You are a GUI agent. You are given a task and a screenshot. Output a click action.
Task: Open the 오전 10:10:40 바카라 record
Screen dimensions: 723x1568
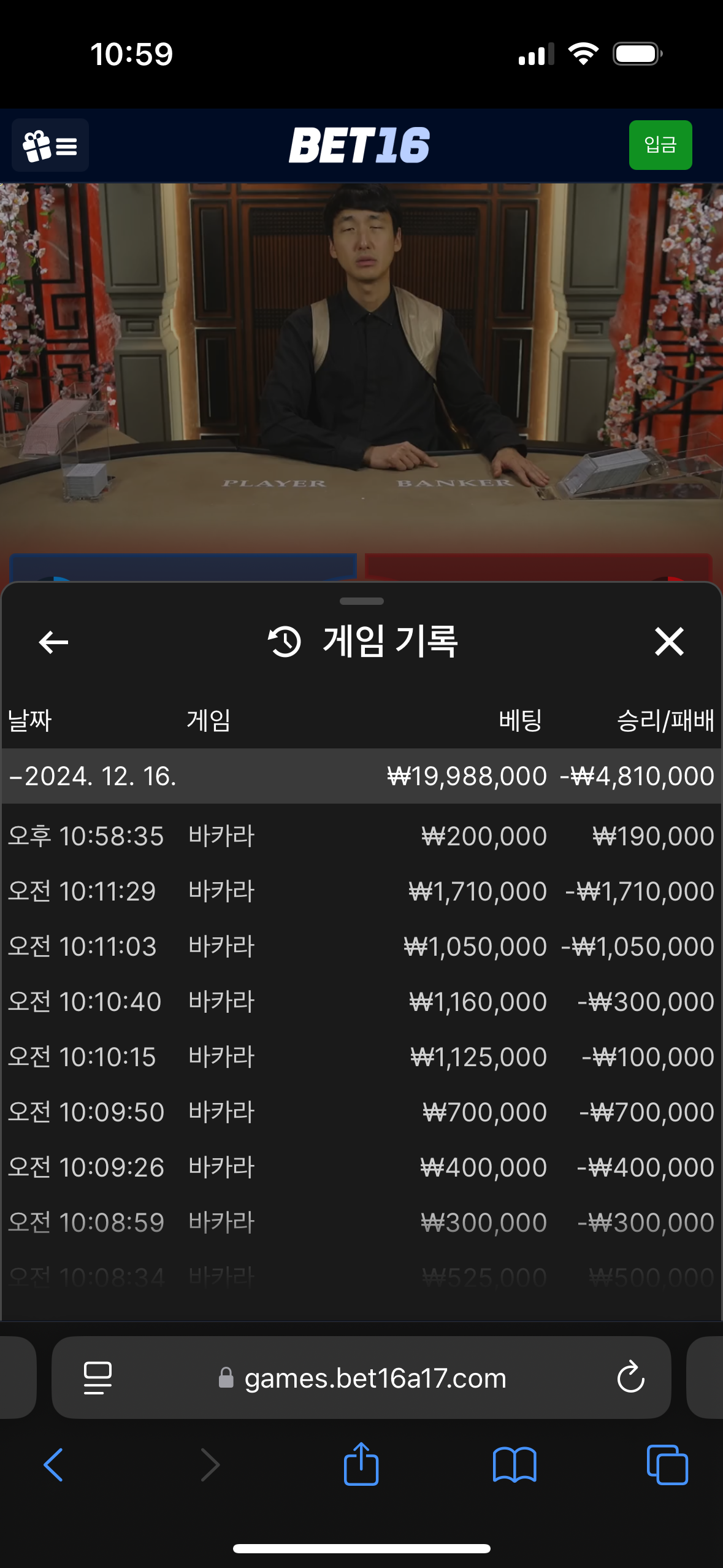pos(361,1002)
